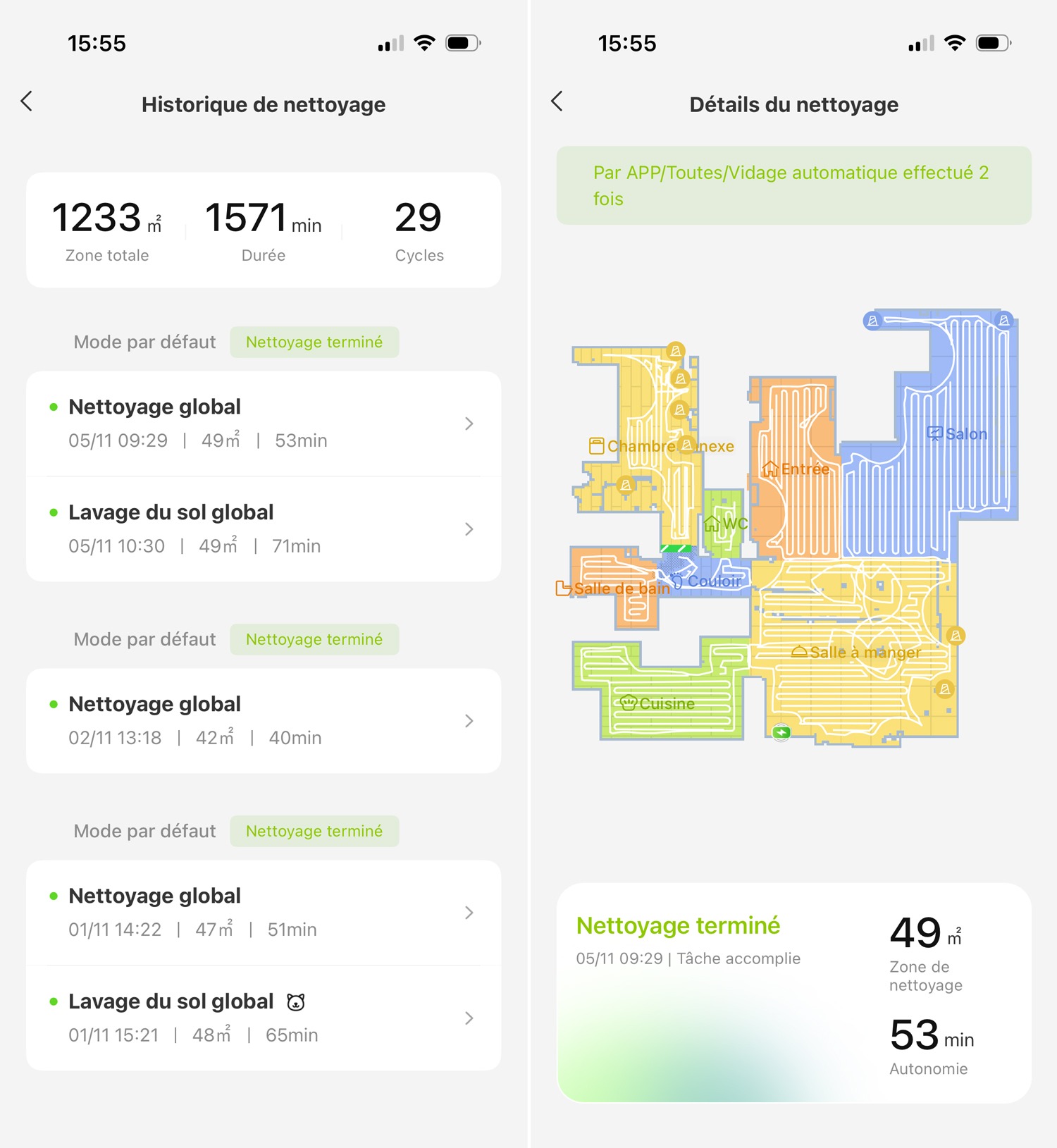
Task: Go back from Détails du nettoyage
Action: point(557,101)
